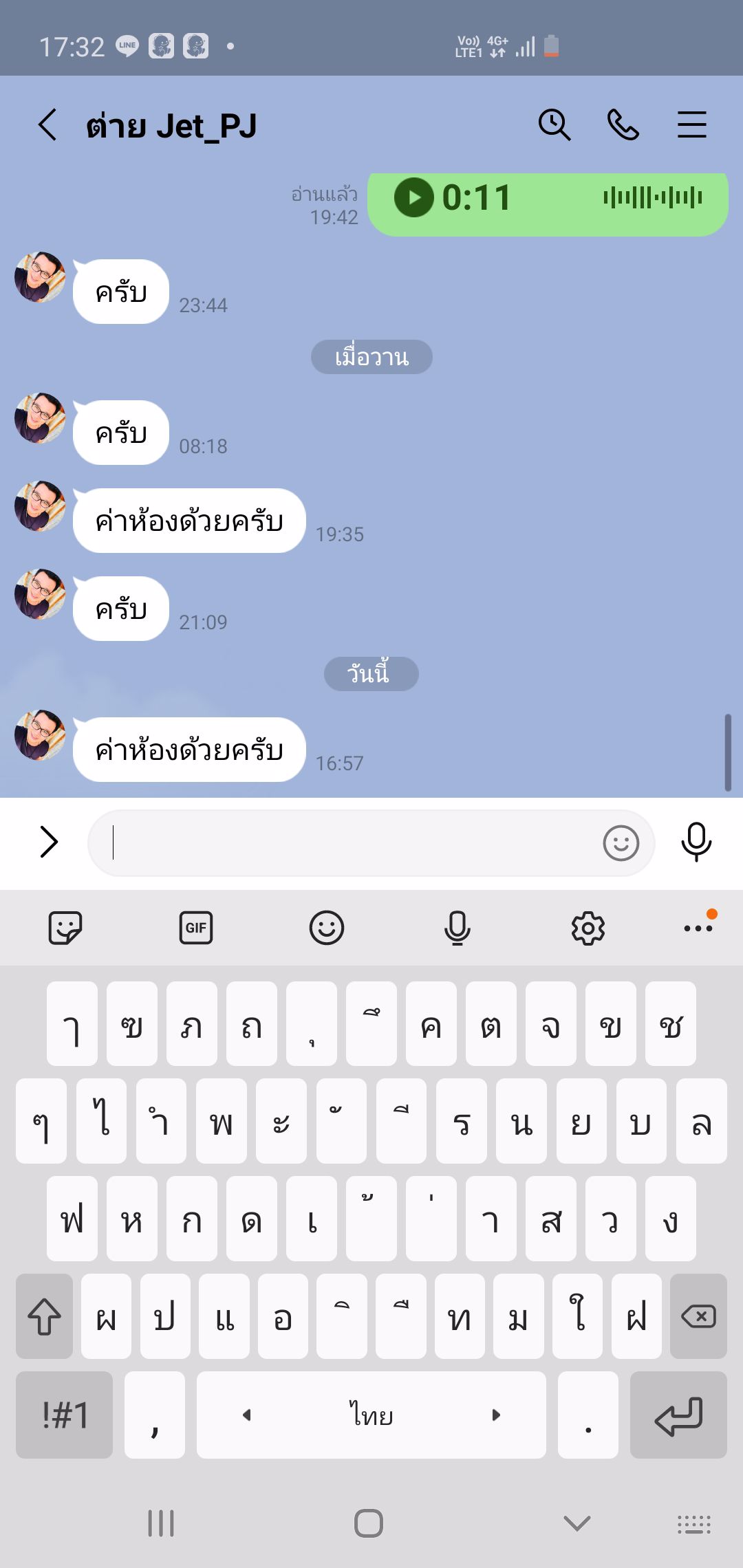
Task: Open the chat options hamburger menu
Action: click(x=692, y=125)
